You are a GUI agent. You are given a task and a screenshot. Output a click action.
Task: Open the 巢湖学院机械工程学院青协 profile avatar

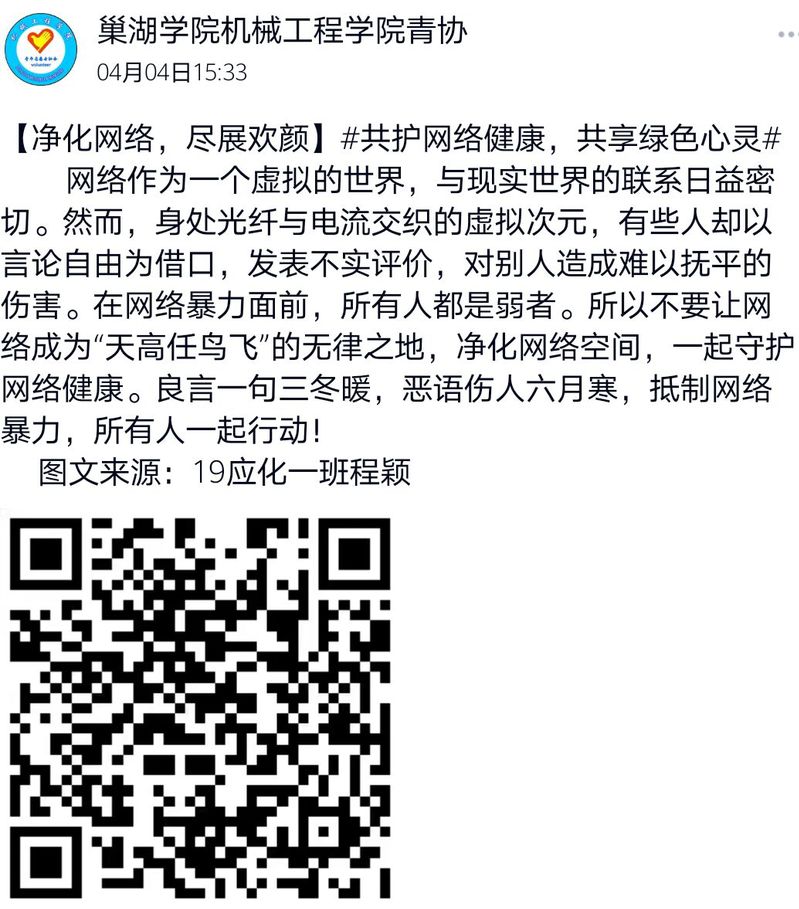(x=41, y=48)
